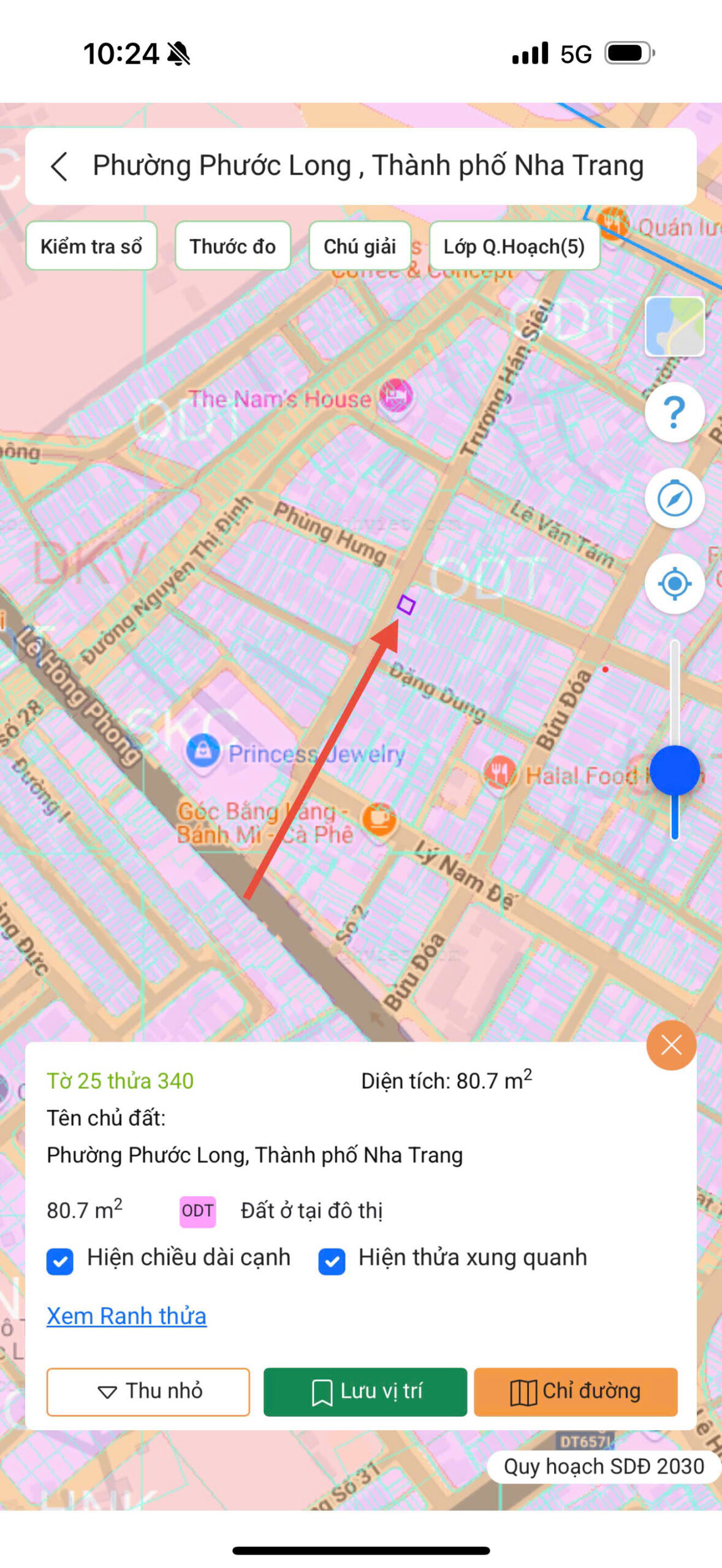Show the Chú giải legend

pyautogui.click(x=360, y=246)
